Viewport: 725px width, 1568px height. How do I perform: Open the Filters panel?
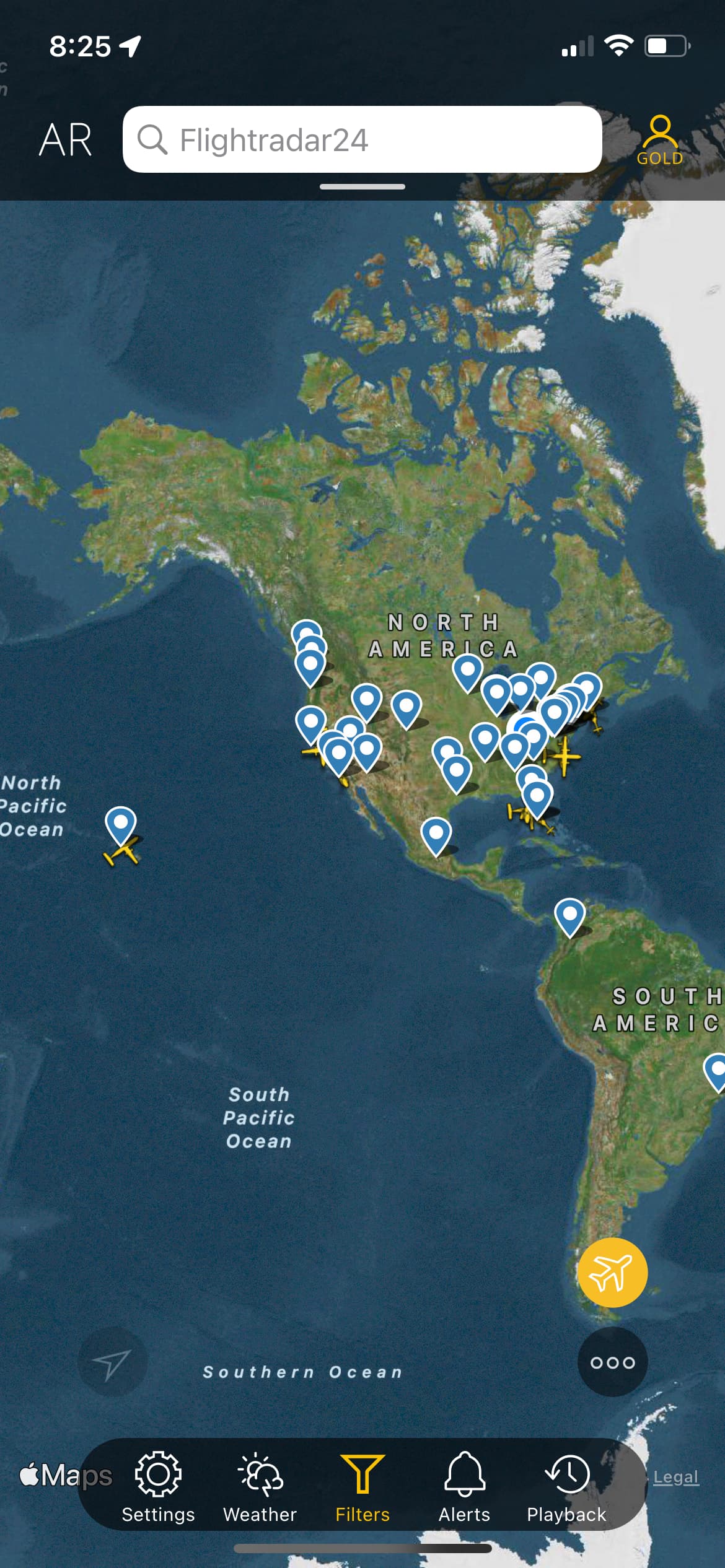coord(362,1486)
